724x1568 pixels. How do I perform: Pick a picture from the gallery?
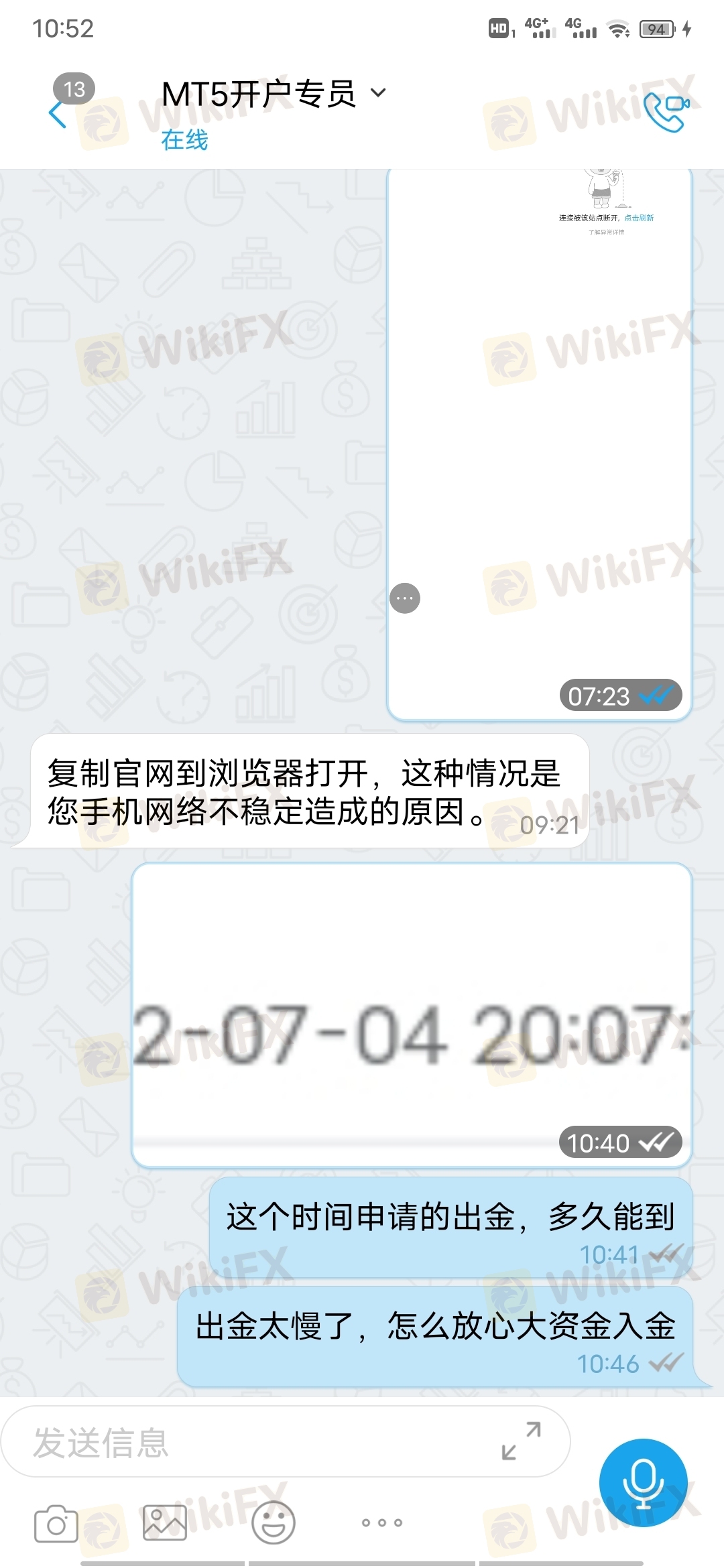165,1523
